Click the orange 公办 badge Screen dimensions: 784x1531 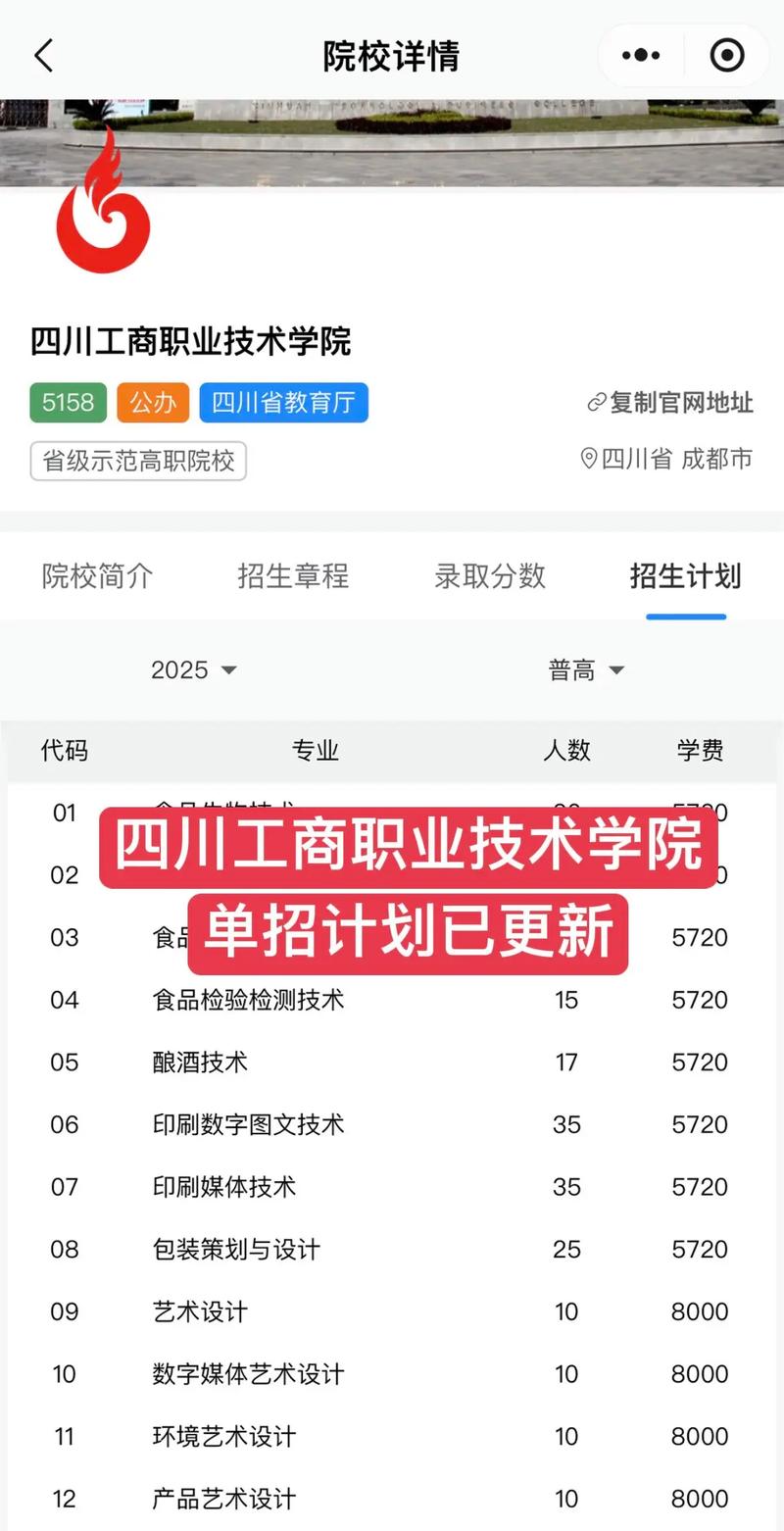152,403
